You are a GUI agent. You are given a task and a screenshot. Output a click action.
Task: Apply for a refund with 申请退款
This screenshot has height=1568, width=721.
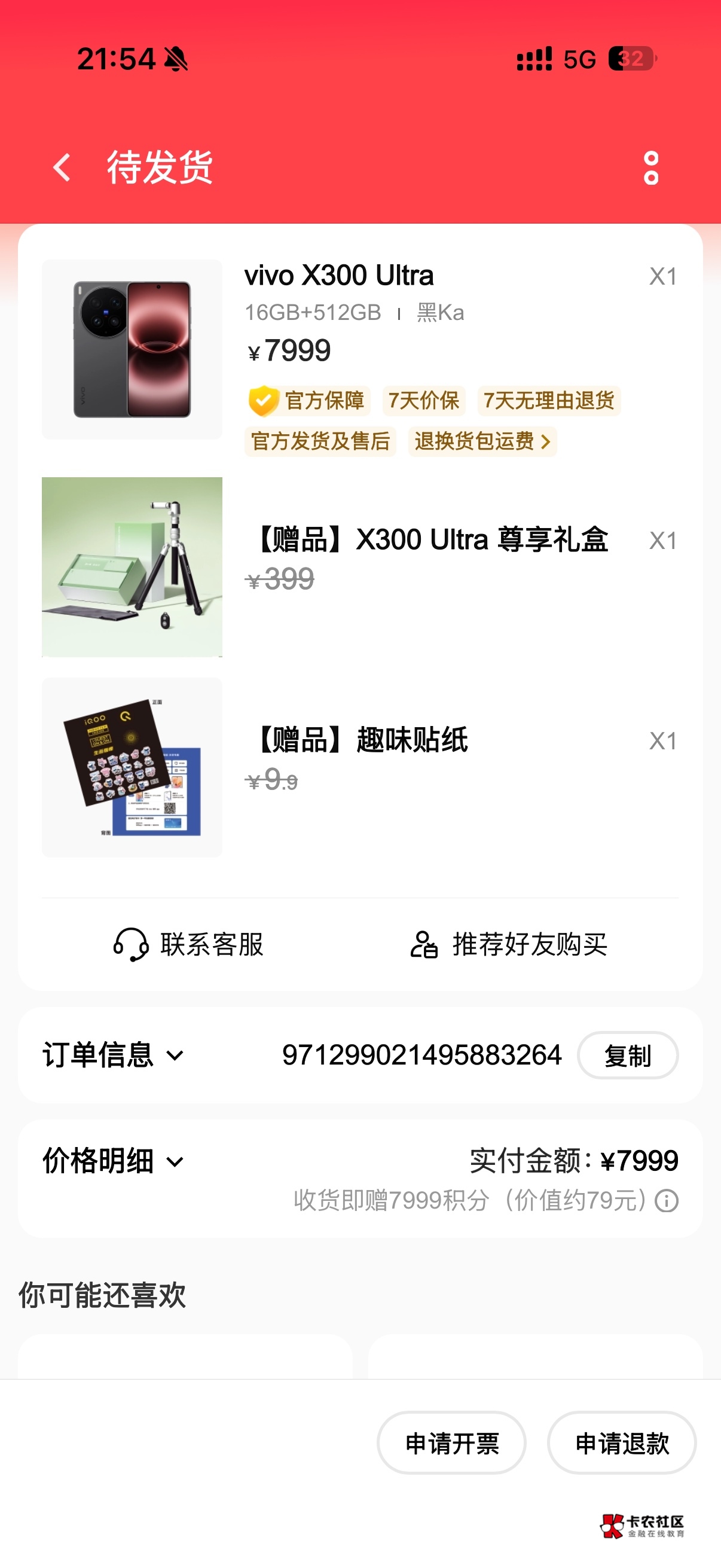coord(621,1443)
